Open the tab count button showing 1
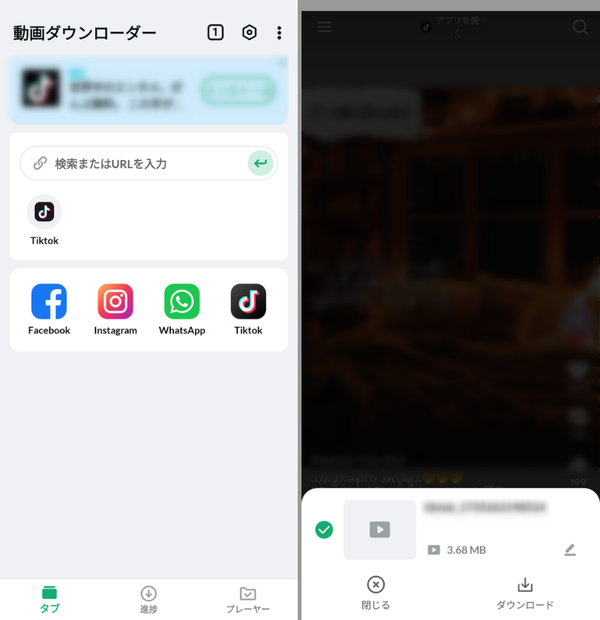Screen dimensions: 600x620 click(x=215, y=32)
